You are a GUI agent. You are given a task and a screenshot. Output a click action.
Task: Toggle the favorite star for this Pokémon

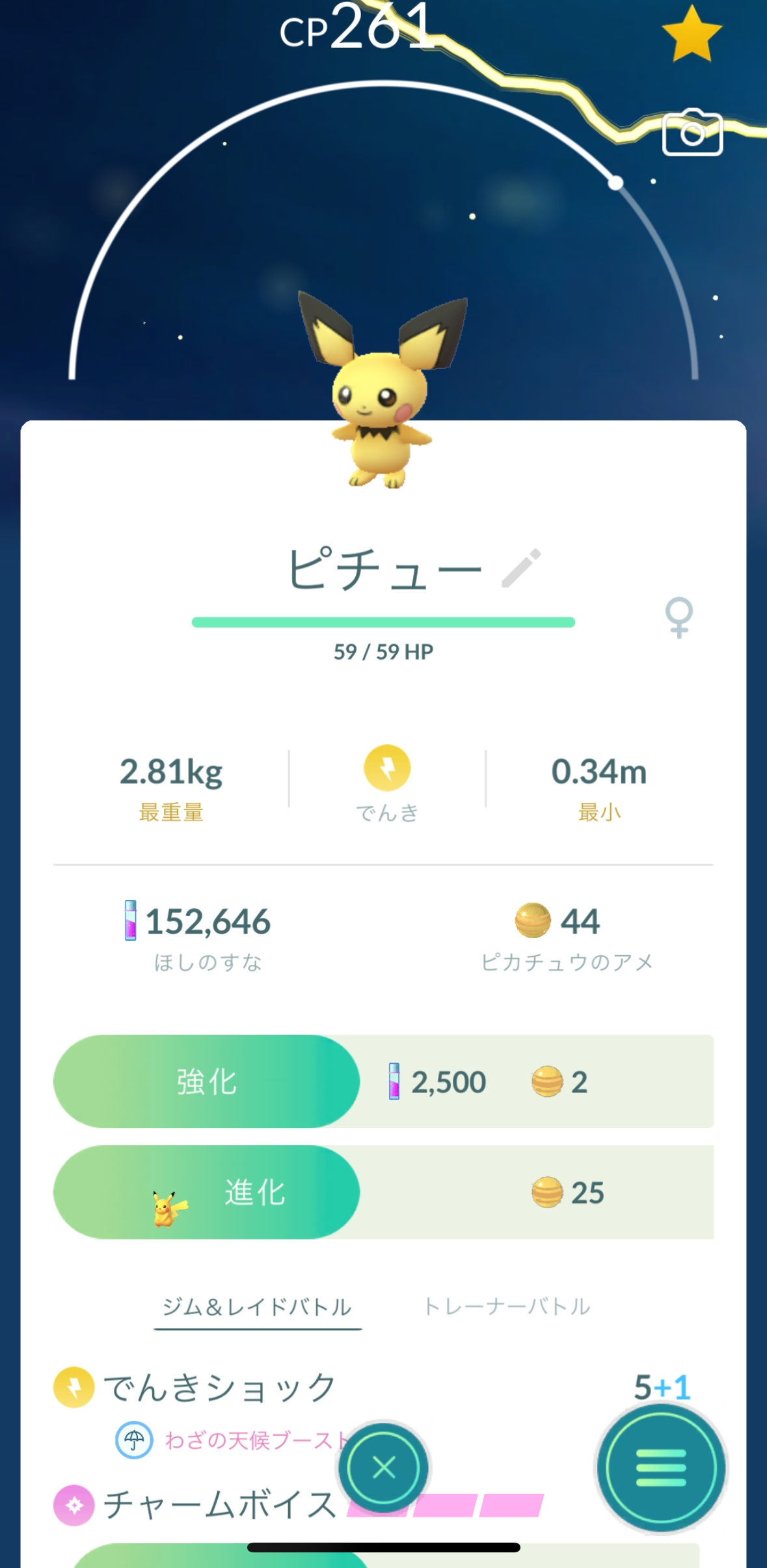tap(692, 35)
